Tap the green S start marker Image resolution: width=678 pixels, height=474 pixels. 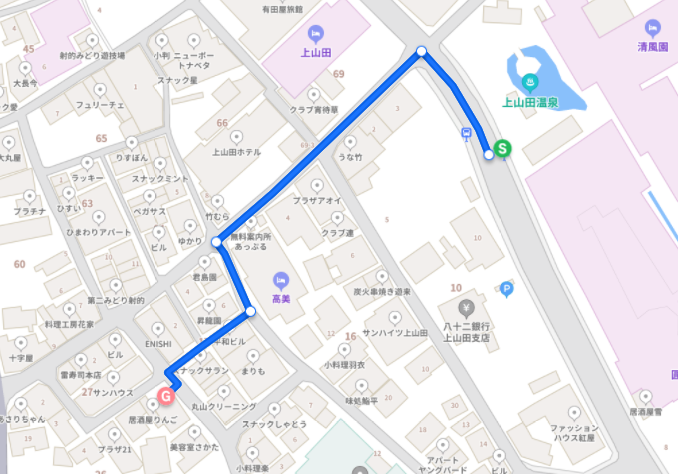tap(502, 148)
